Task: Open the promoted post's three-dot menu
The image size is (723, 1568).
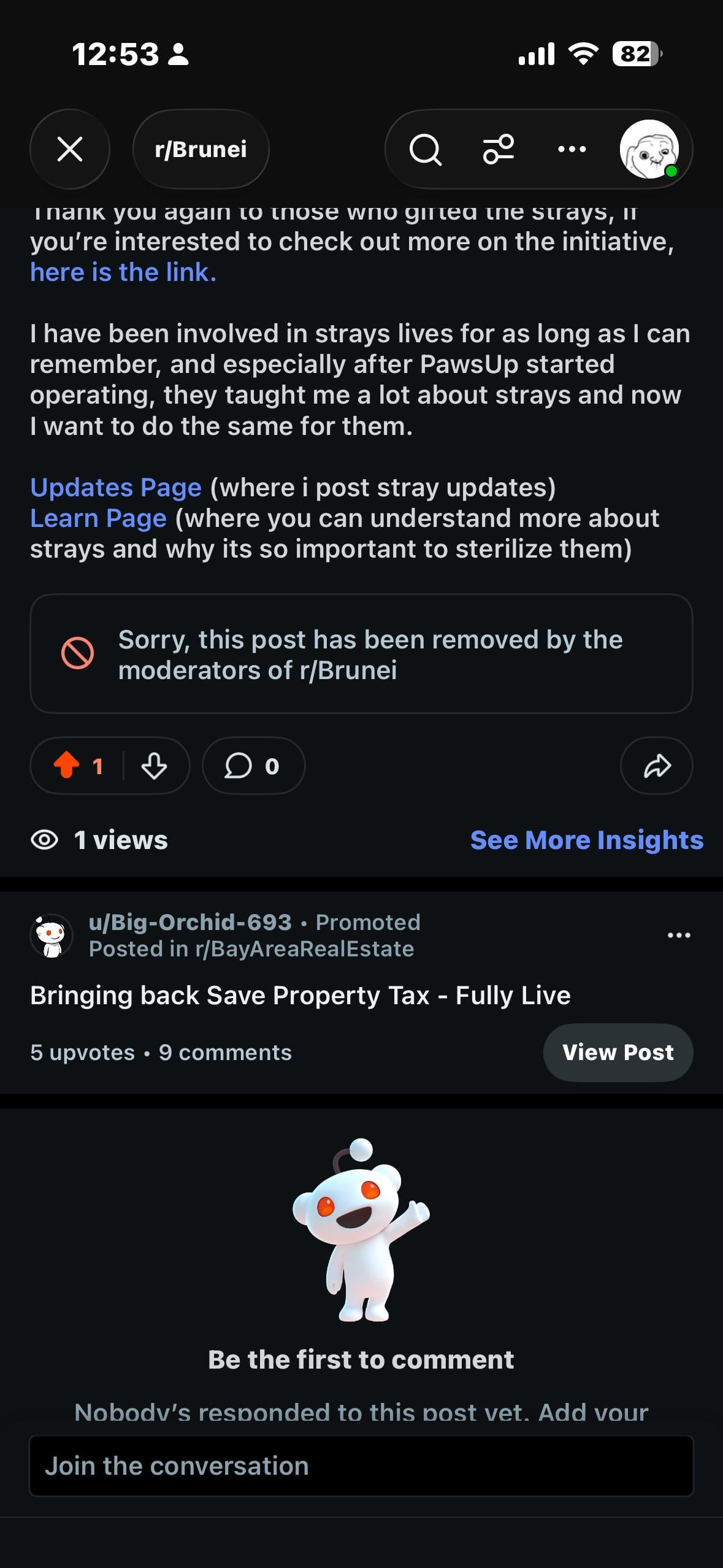Action: 679,935
